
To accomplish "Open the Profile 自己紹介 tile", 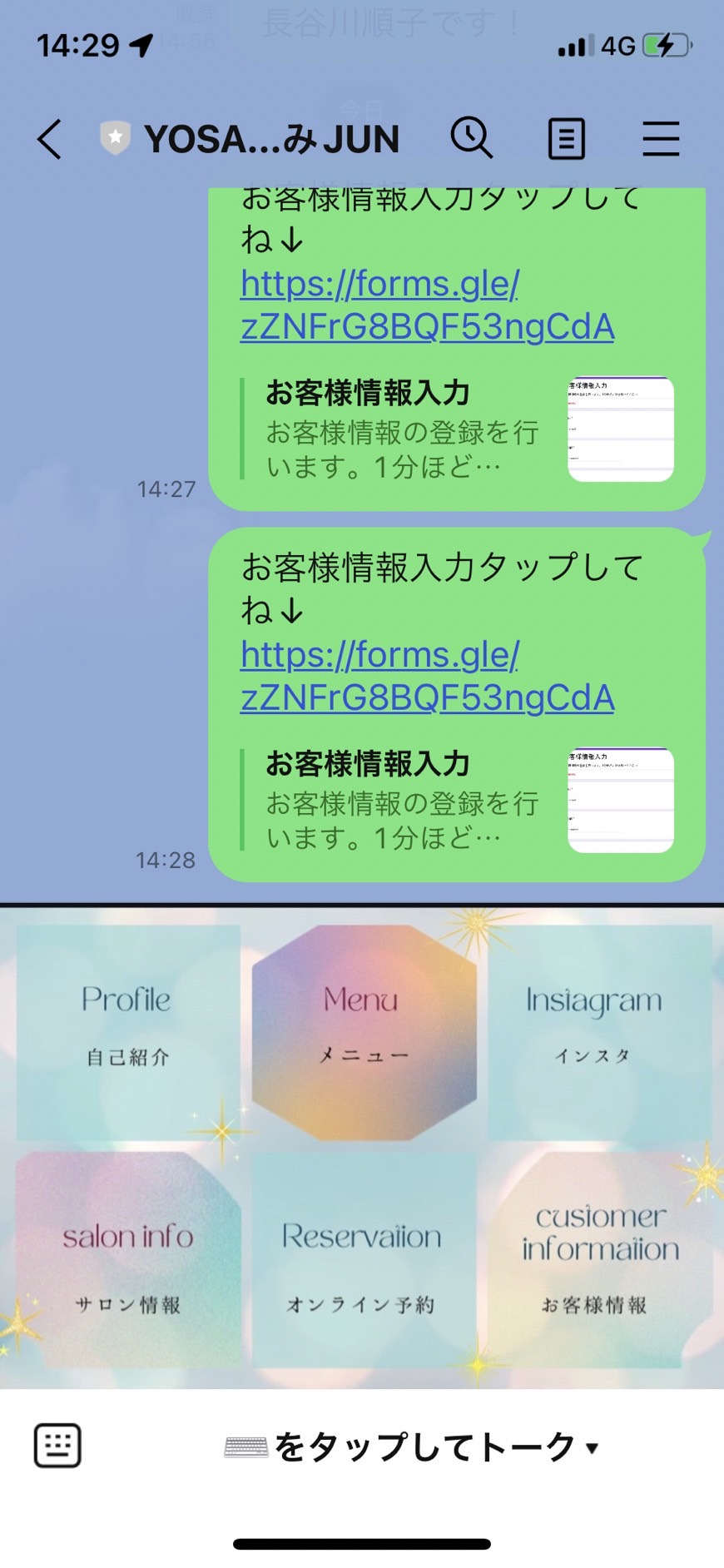I will (x=127, y=1032).
